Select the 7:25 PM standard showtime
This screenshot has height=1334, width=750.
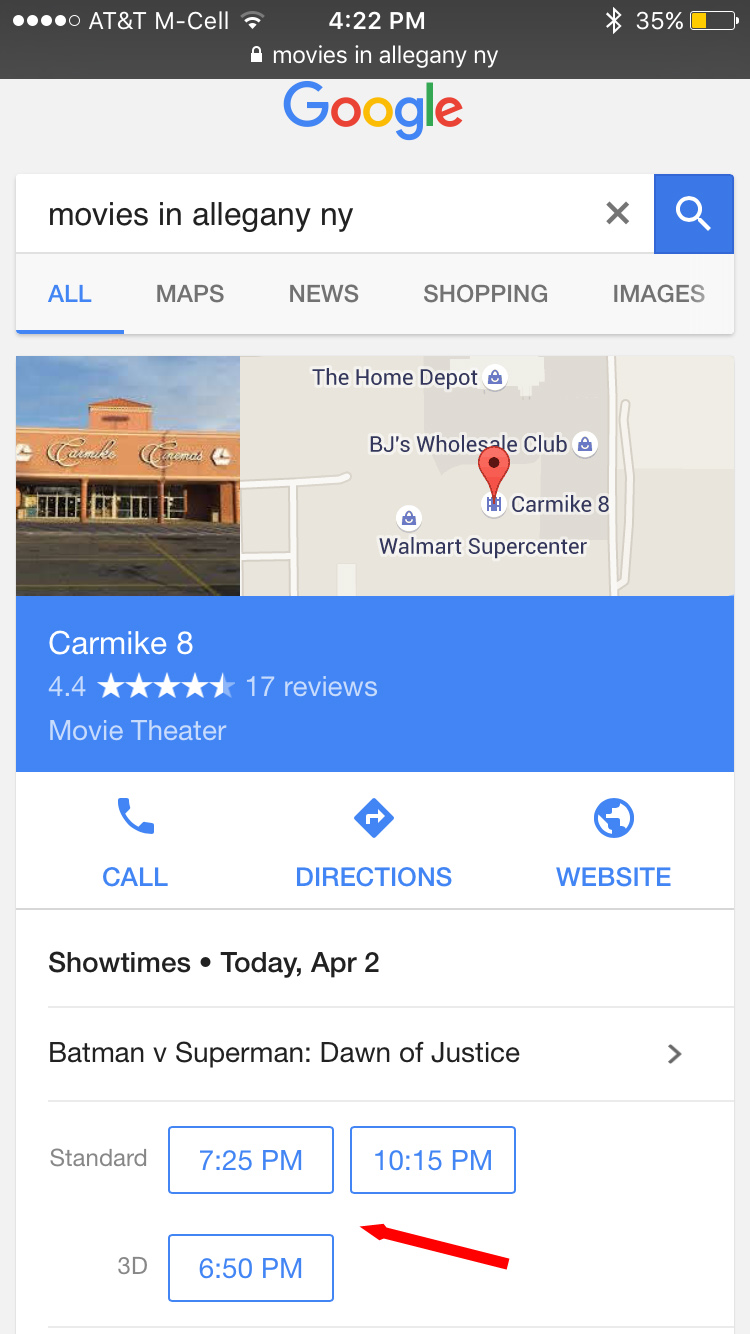point(251,1160)
